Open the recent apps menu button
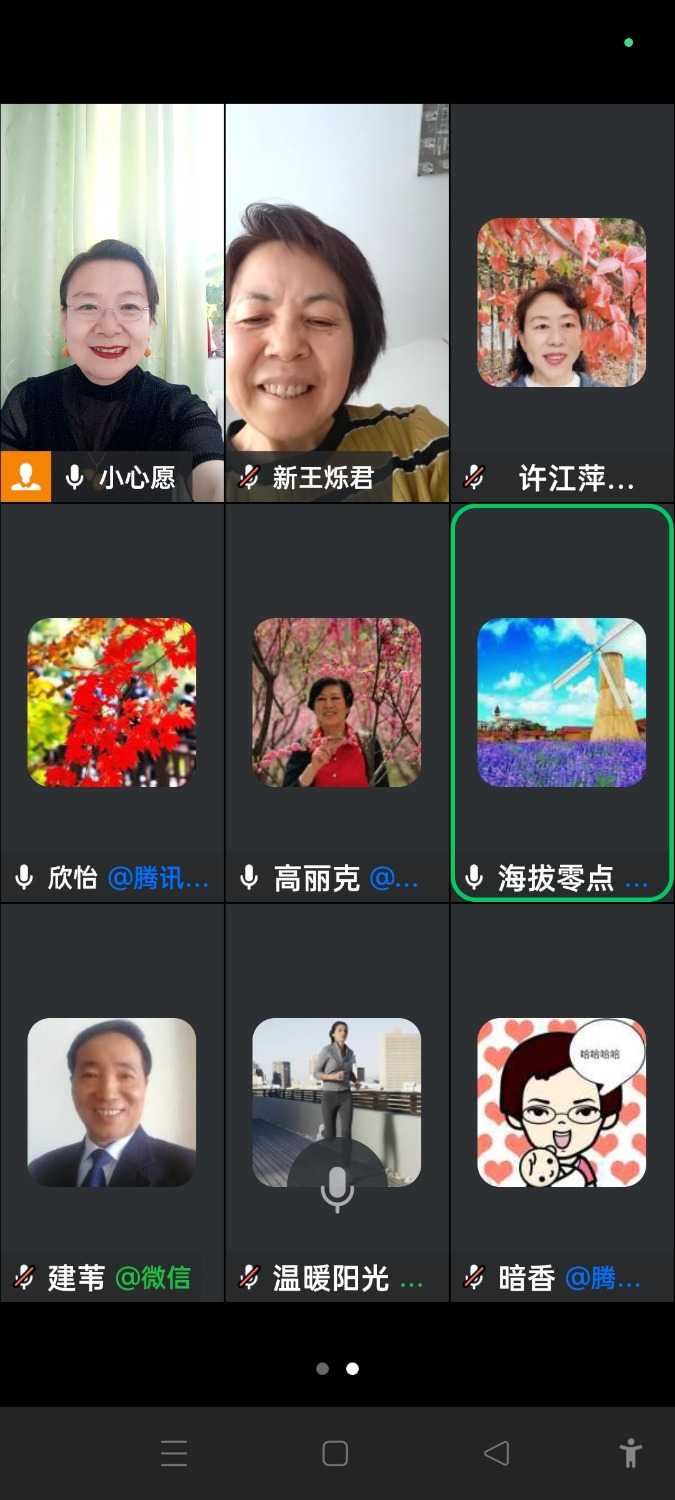Screen dimensions: 675x1500 coord(174,1453)
